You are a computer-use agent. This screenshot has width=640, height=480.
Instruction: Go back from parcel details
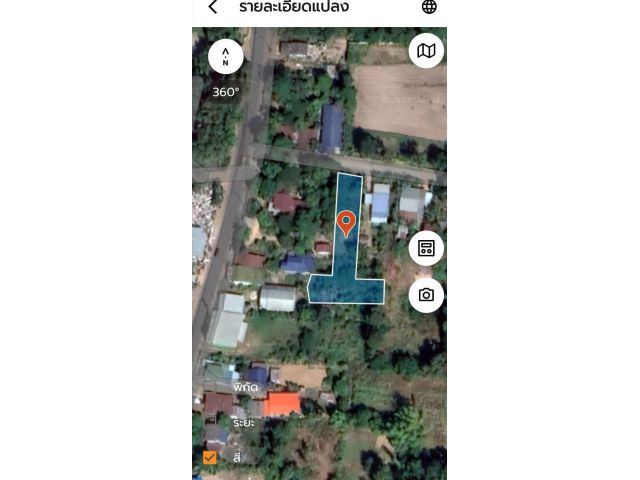pyautogui.click(x=213, y=8)
